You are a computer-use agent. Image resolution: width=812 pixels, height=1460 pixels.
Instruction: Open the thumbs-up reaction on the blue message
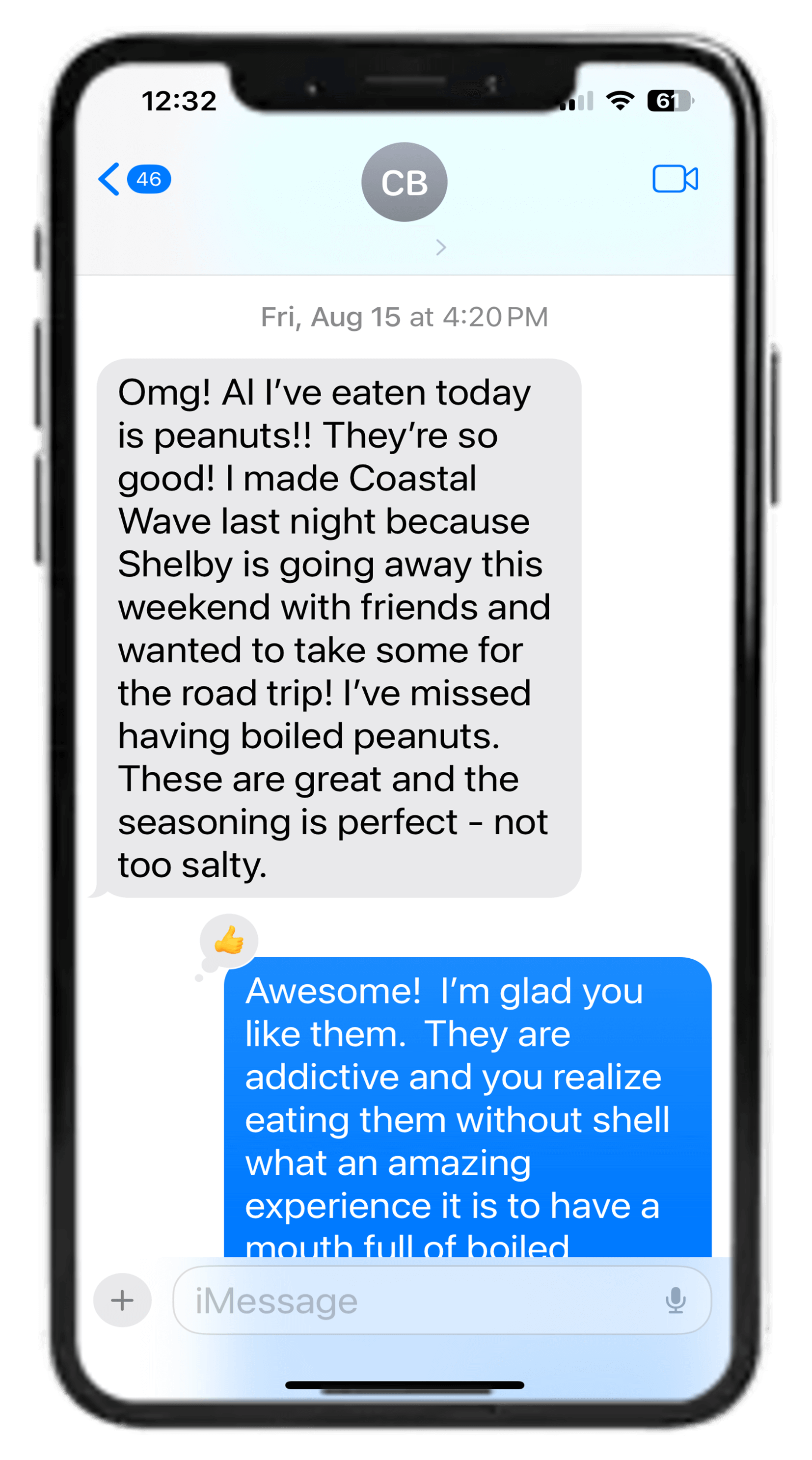point(229,940)
